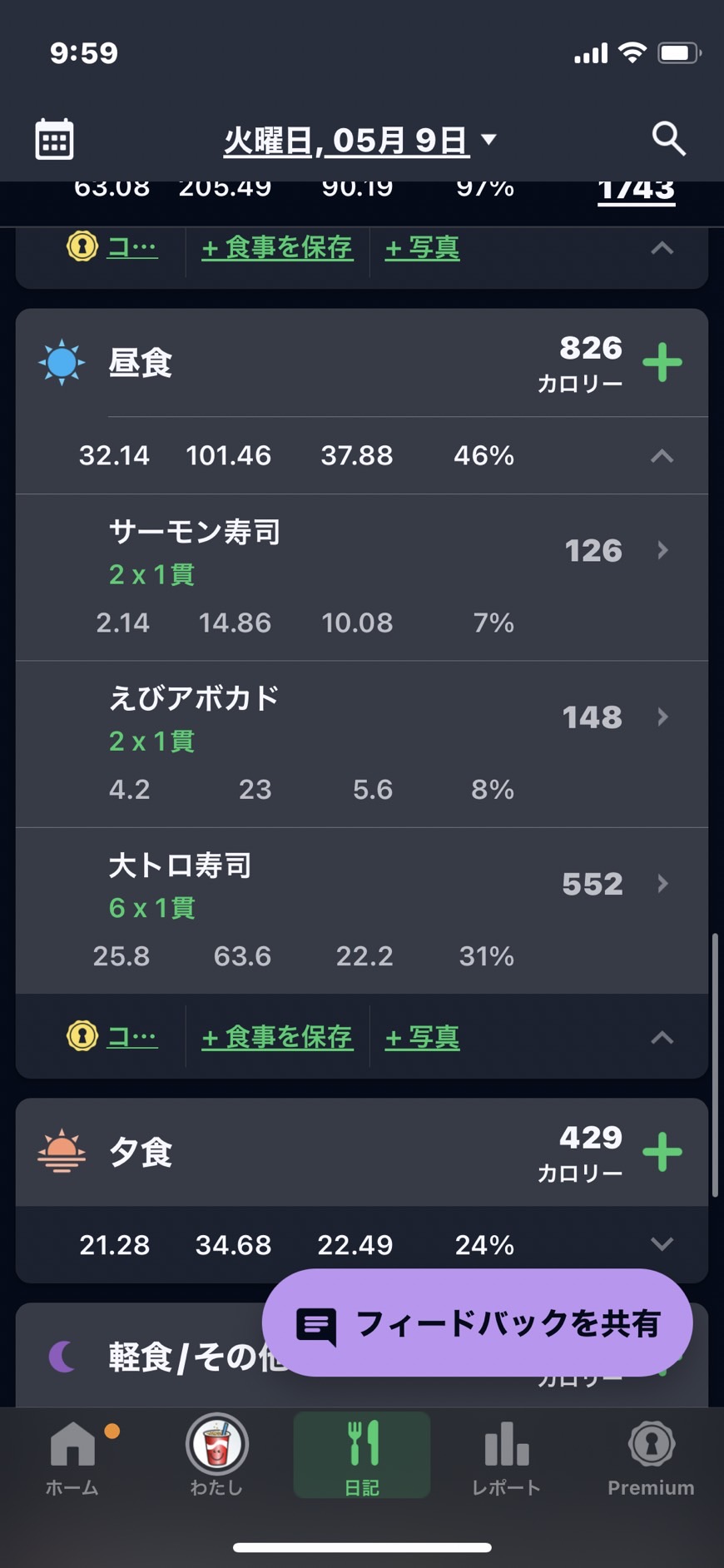Switch to the わたし tab
The image size is (724, 1568).
click(216, 1456)
